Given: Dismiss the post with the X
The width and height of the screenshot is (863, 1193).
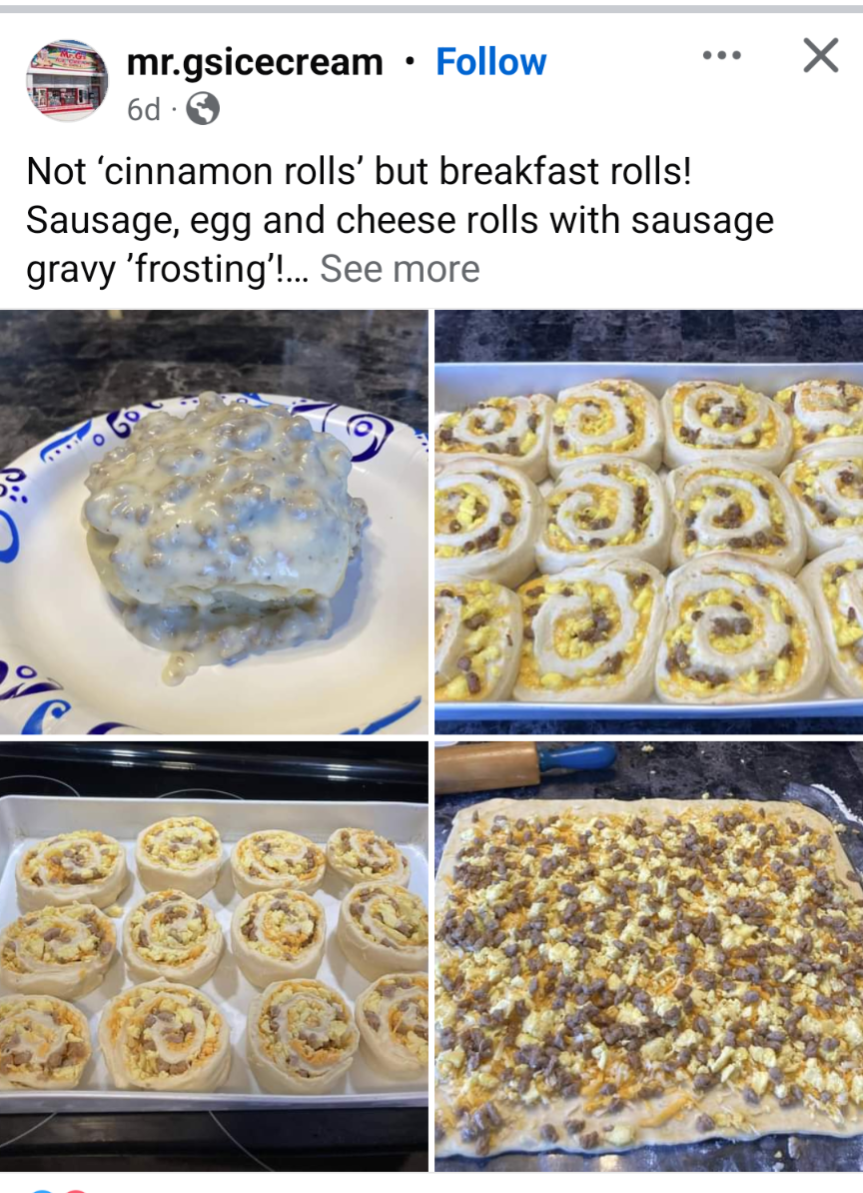Looking at the screenshot, I should (820, 56).
